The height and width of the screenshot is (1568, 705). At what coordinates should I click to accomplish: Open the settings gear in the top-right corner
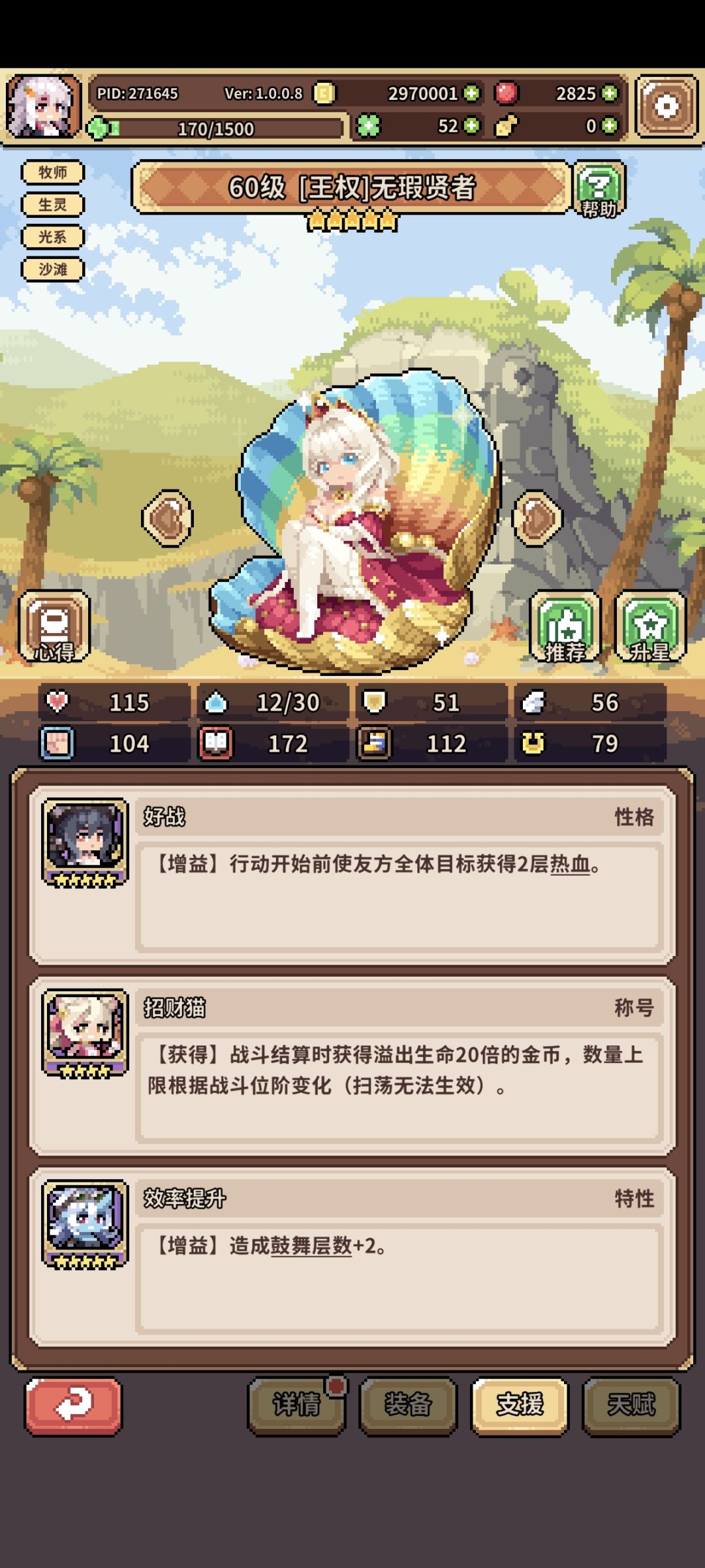pyautogui.click(x=665, y=105)
